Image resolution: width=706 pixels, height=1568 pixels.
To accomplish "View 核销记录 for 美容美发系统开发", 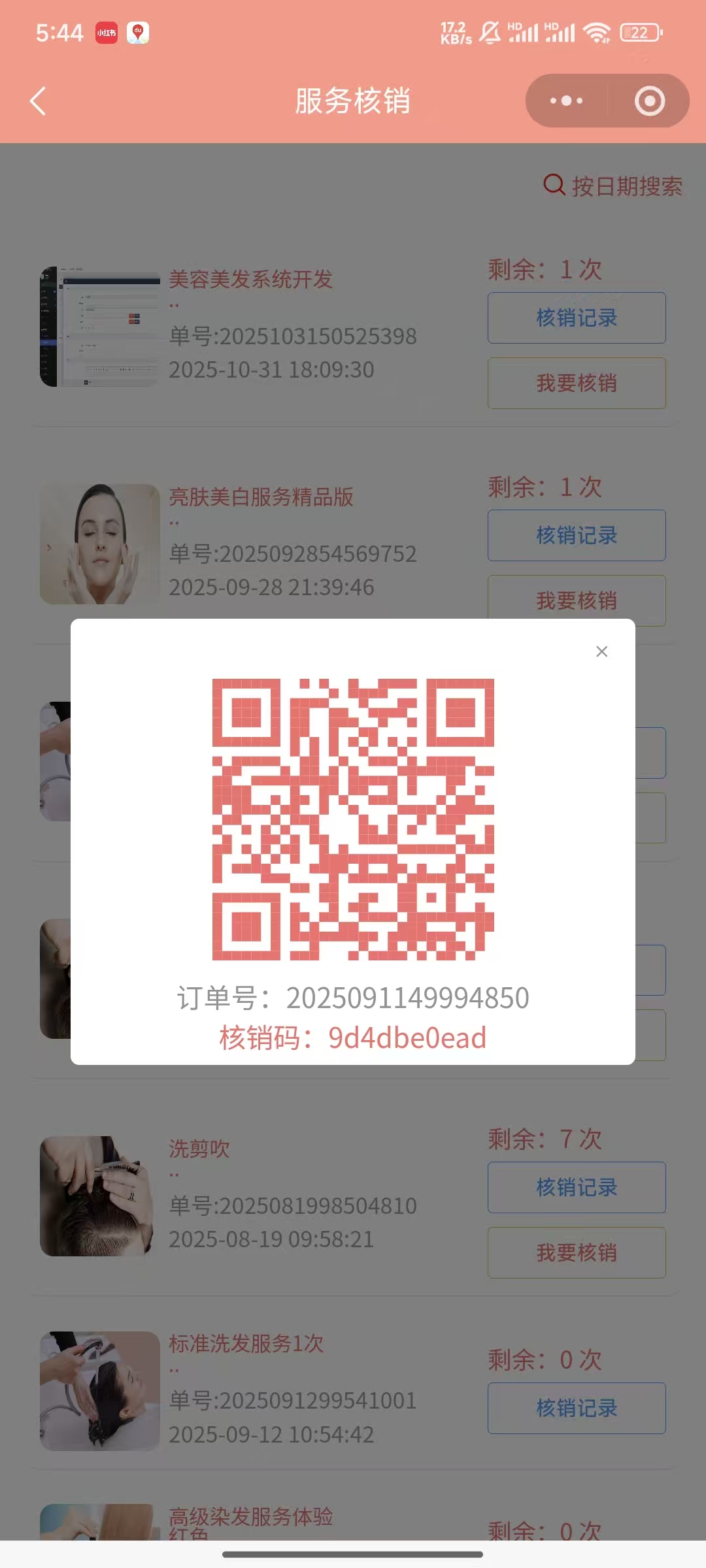I will (x=576, y=318).
